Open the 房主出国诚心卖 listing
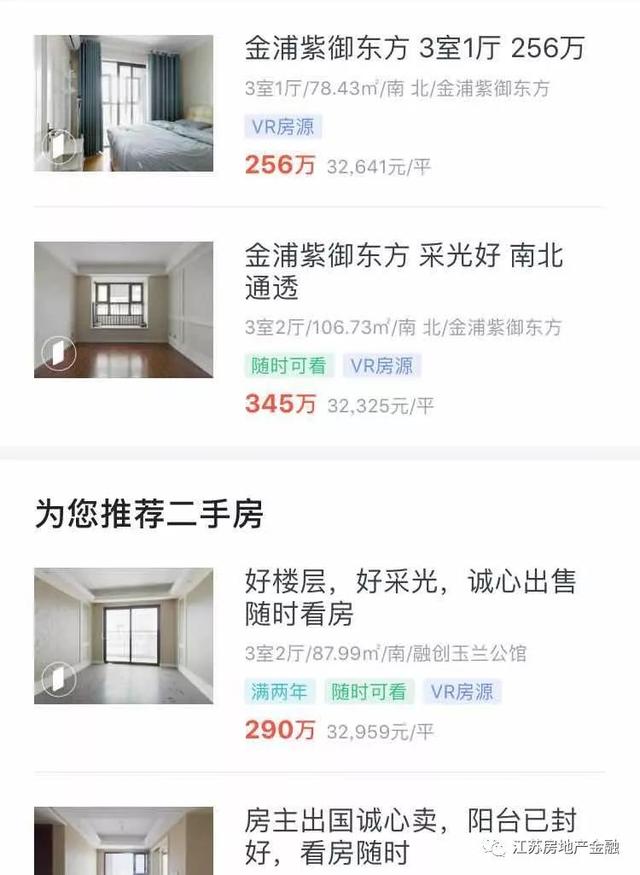This screenshot has height=875, width=640. [410, 837]
